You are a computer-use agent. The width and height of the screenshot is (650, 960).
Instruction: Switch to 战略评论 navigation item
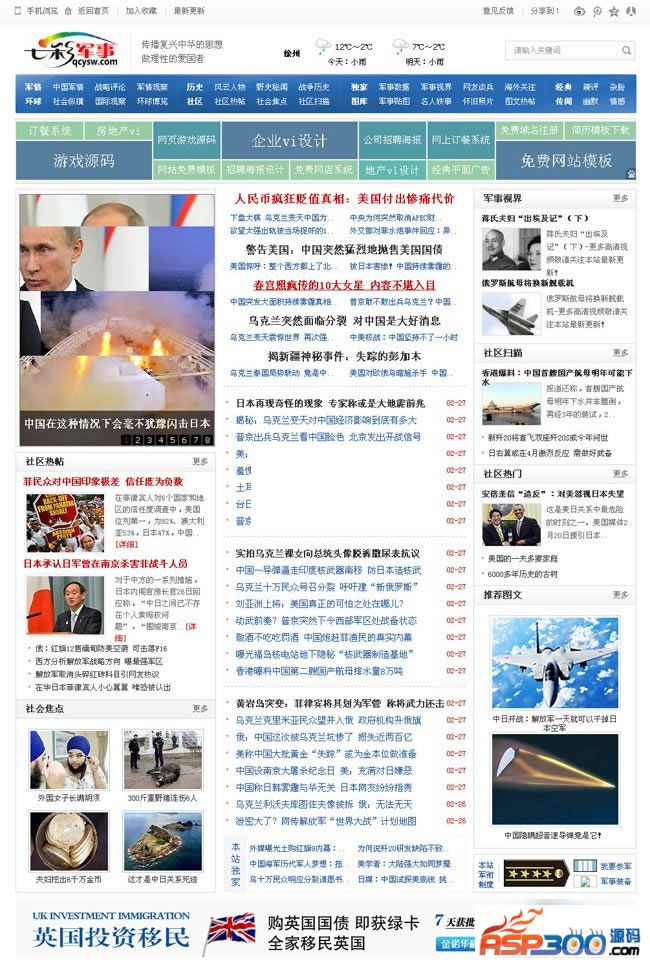click(x=110, y=87)
